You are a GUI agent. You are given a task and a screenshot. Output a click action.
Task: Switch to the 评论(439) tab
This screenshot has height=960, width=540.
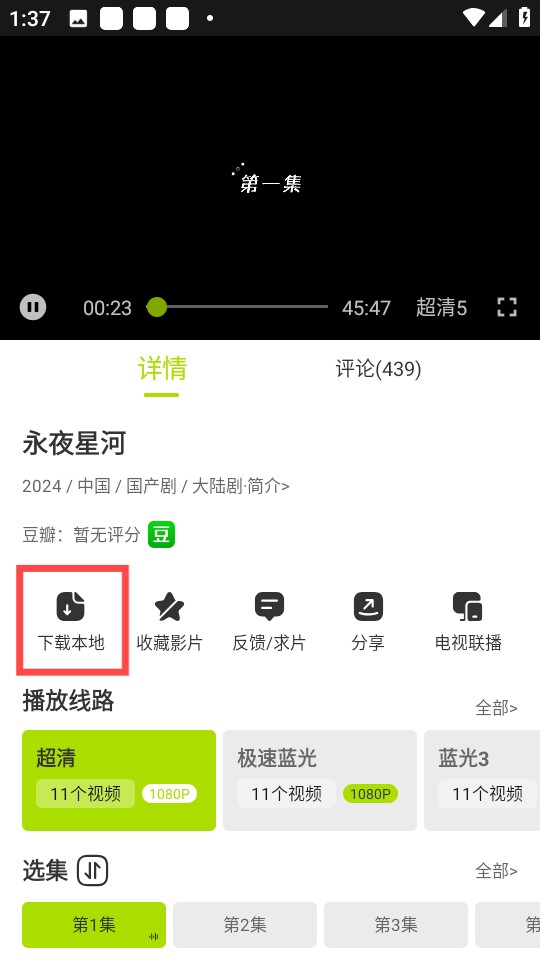(378, 369)
